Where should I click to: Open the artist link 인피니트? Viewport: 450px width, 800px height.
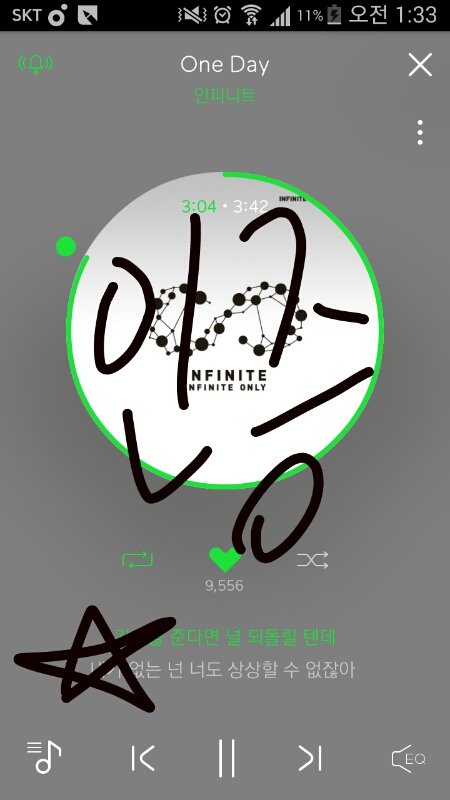pyautogui.click(x=224, y=95)
